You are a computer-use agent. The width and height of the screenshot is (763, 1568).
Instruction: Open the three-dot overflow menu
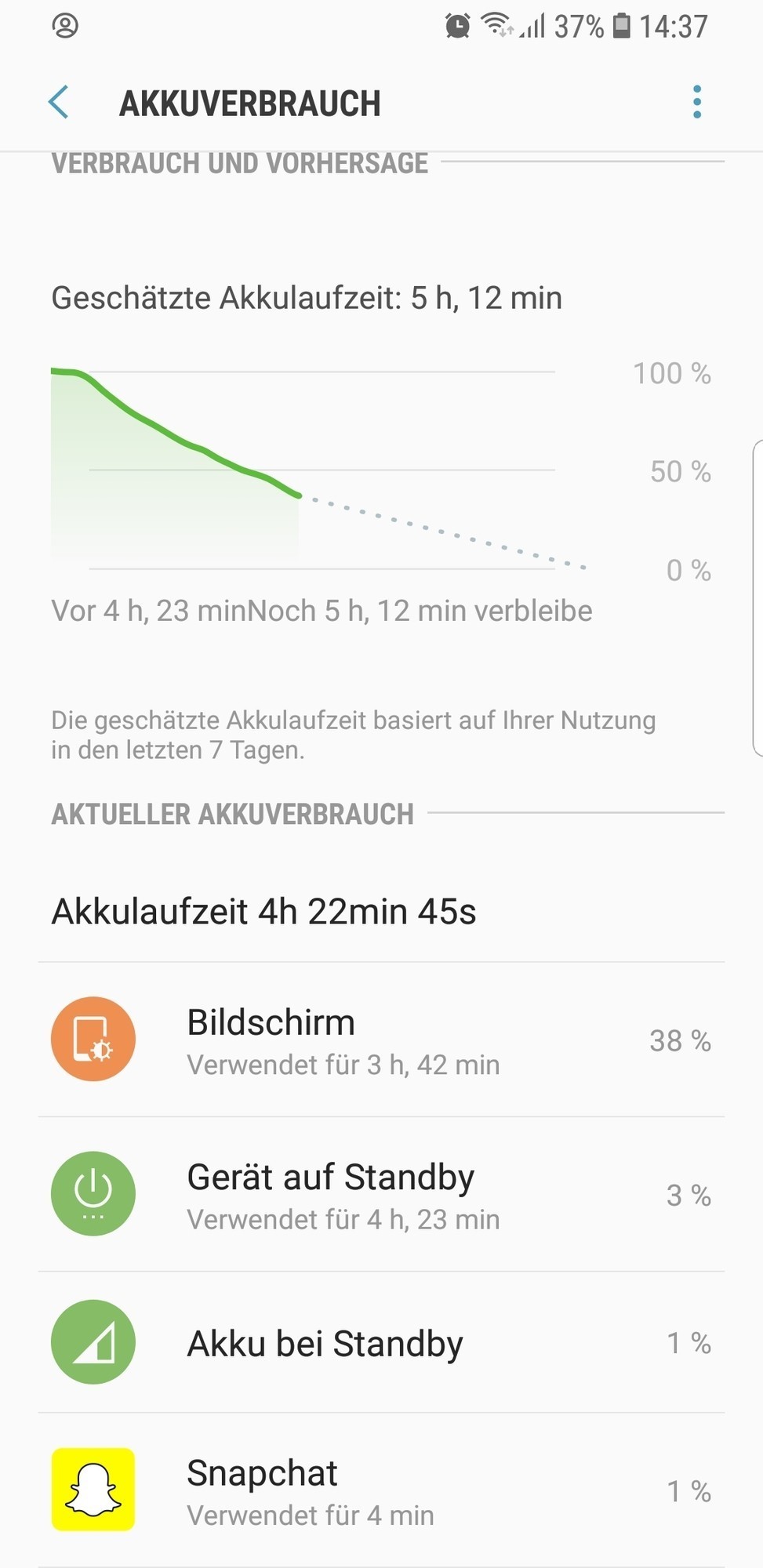click(696, 103)
